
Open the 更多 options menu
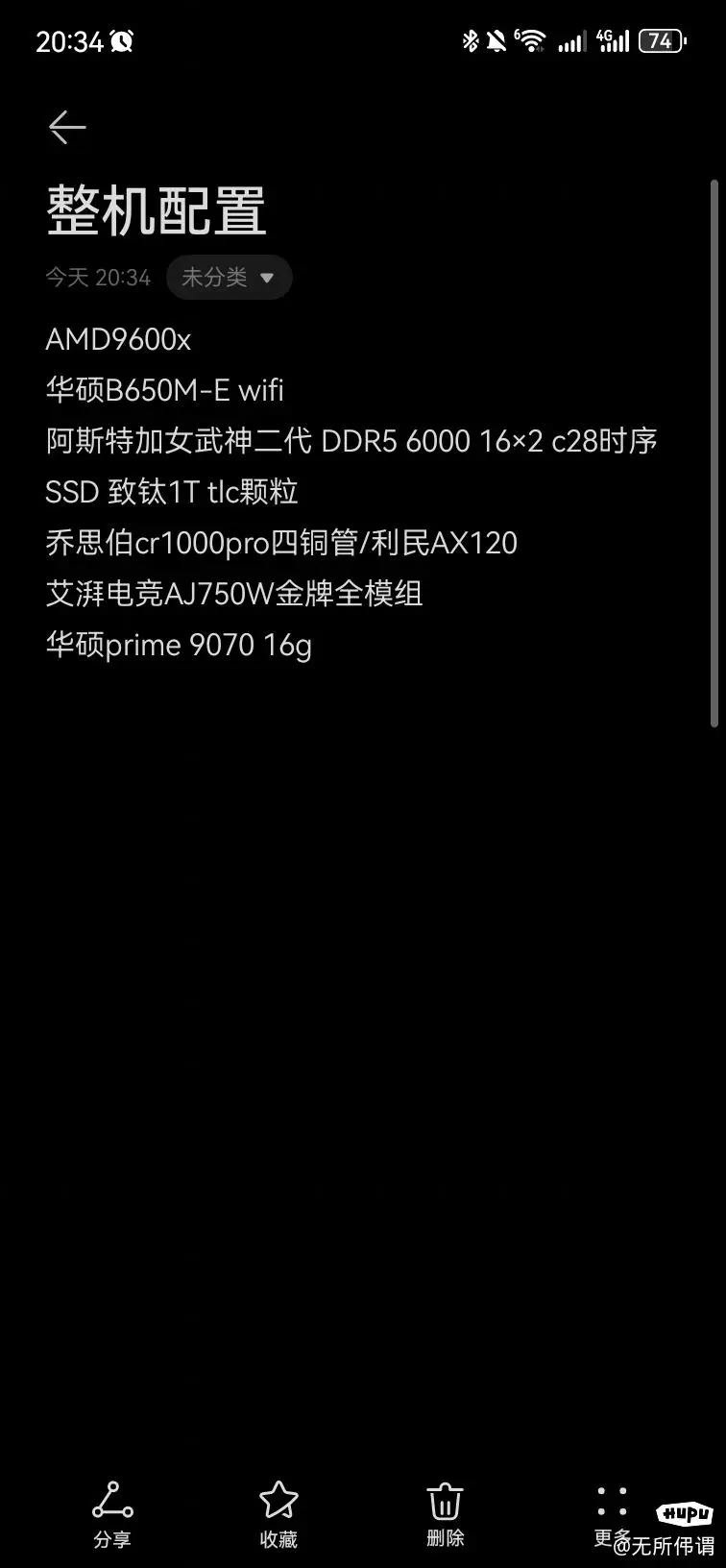point(612,1513)
